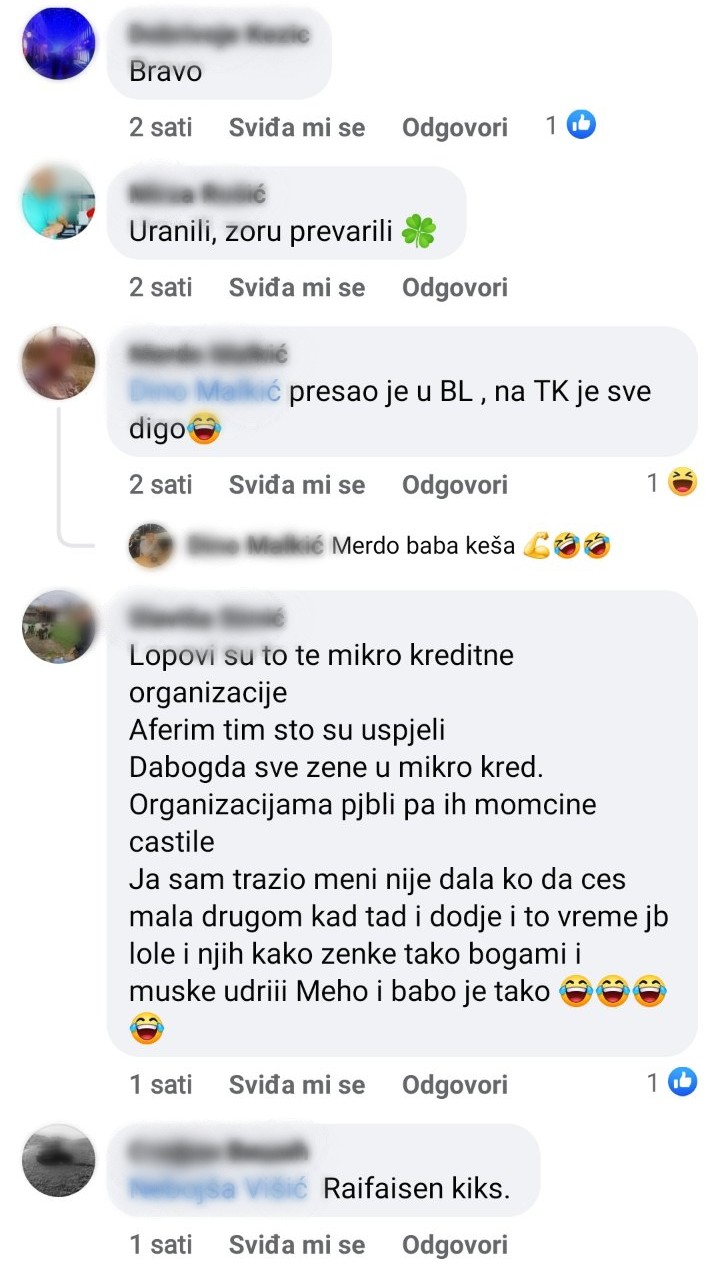The image size is (712, 1265).
Task: Like the "presao je u BL" comment
Action: 296,485
